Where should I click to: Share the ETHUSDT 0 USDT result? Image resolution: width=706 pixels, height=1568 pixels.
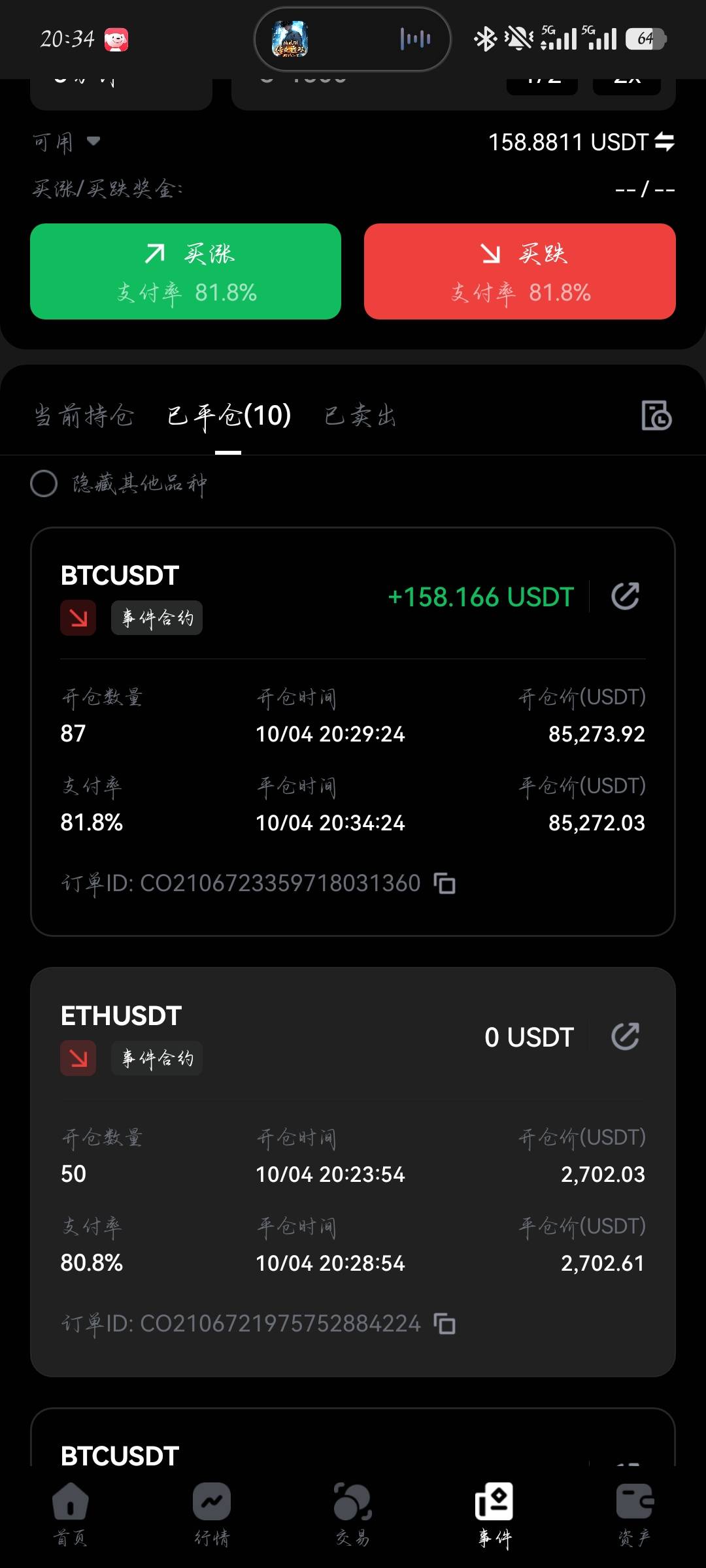coord(625,1036)
